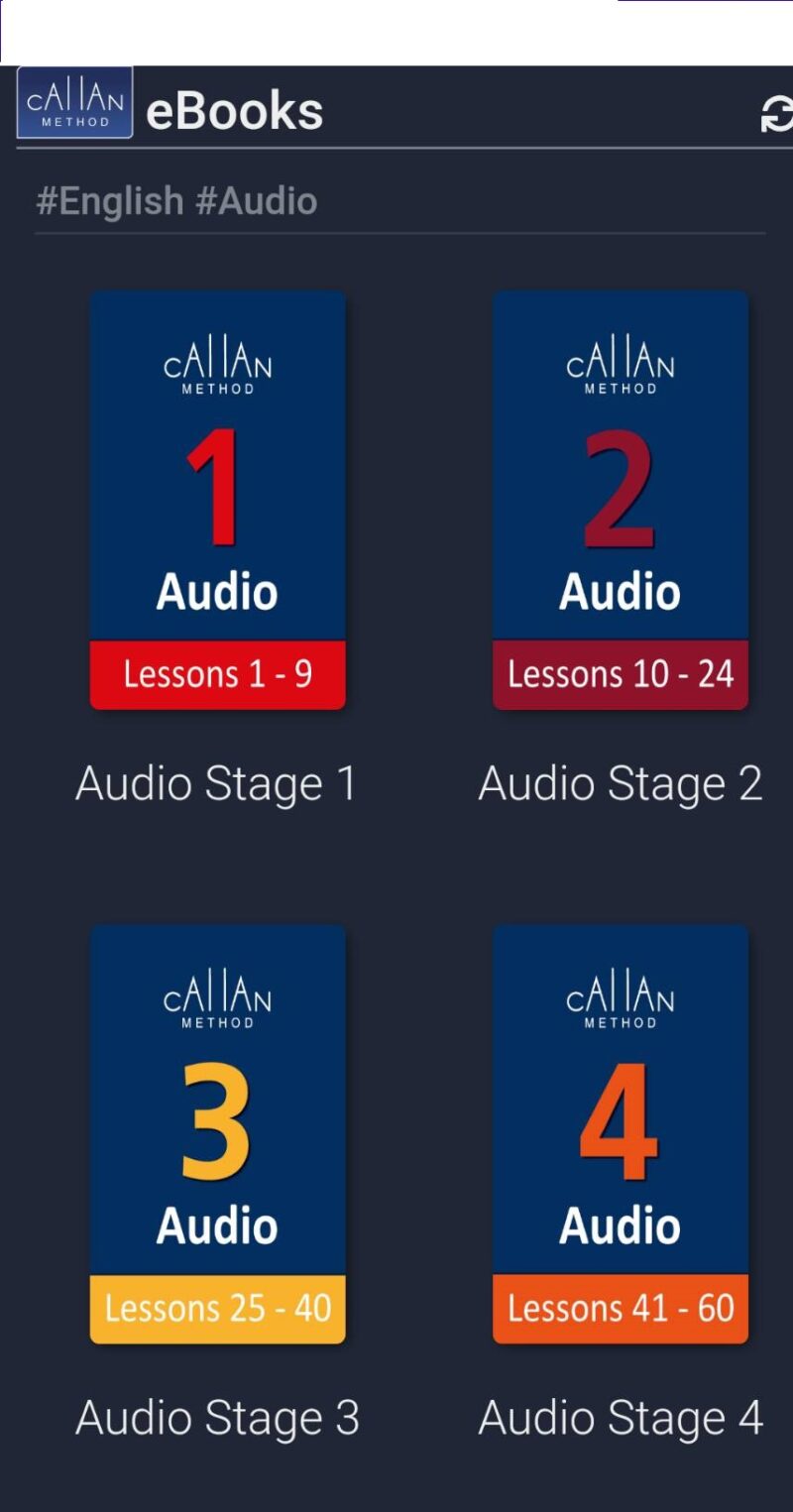Screen dimensions: 793x1512
Task: Select Audio Stage 3 Lessons 25 - 40
Action: (x=218, y=1134)
